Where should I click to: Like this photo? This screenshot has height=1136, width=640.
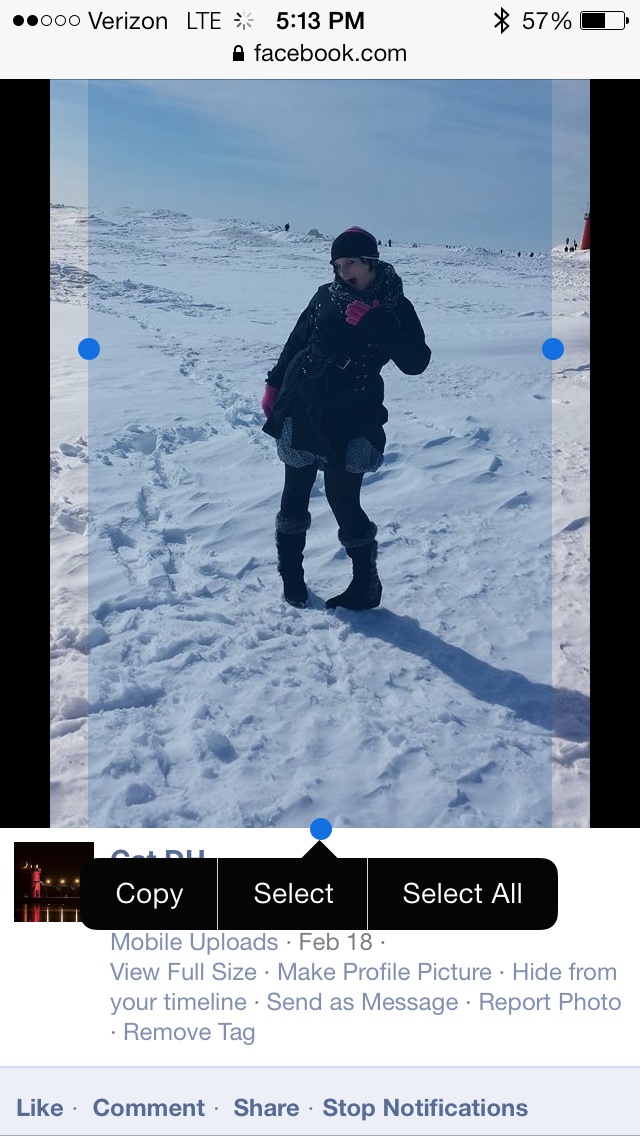[40, 1108]
